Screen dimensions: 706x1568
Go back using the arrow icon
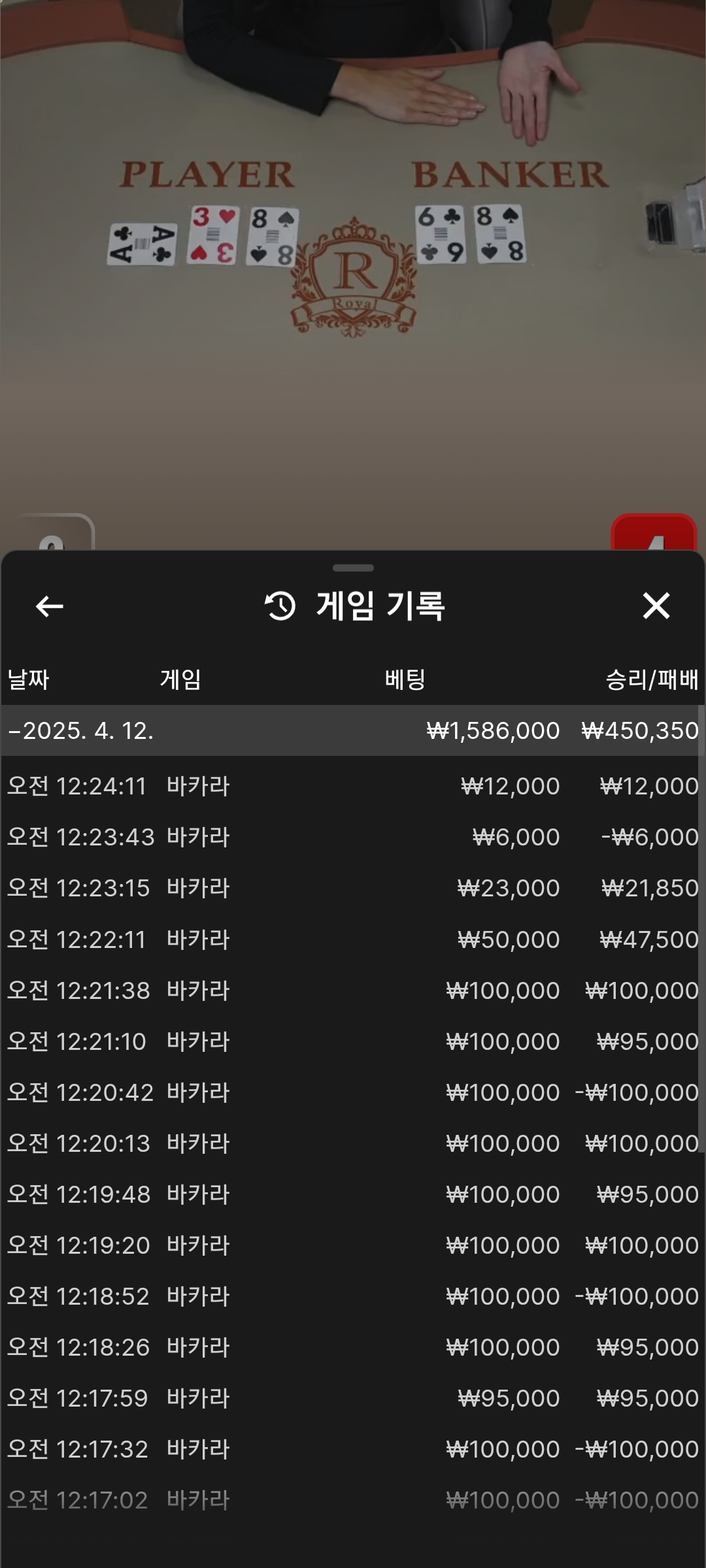(50, 606)
